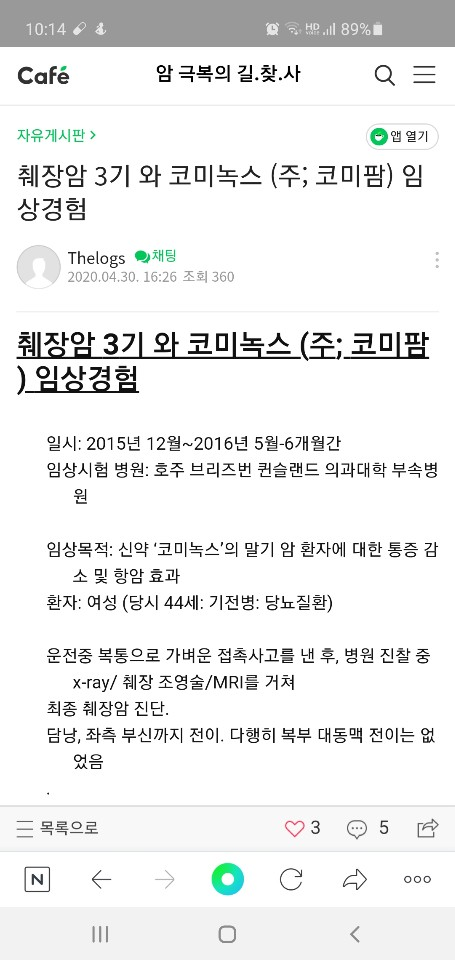Share this post via the share icon

(428, 828)
